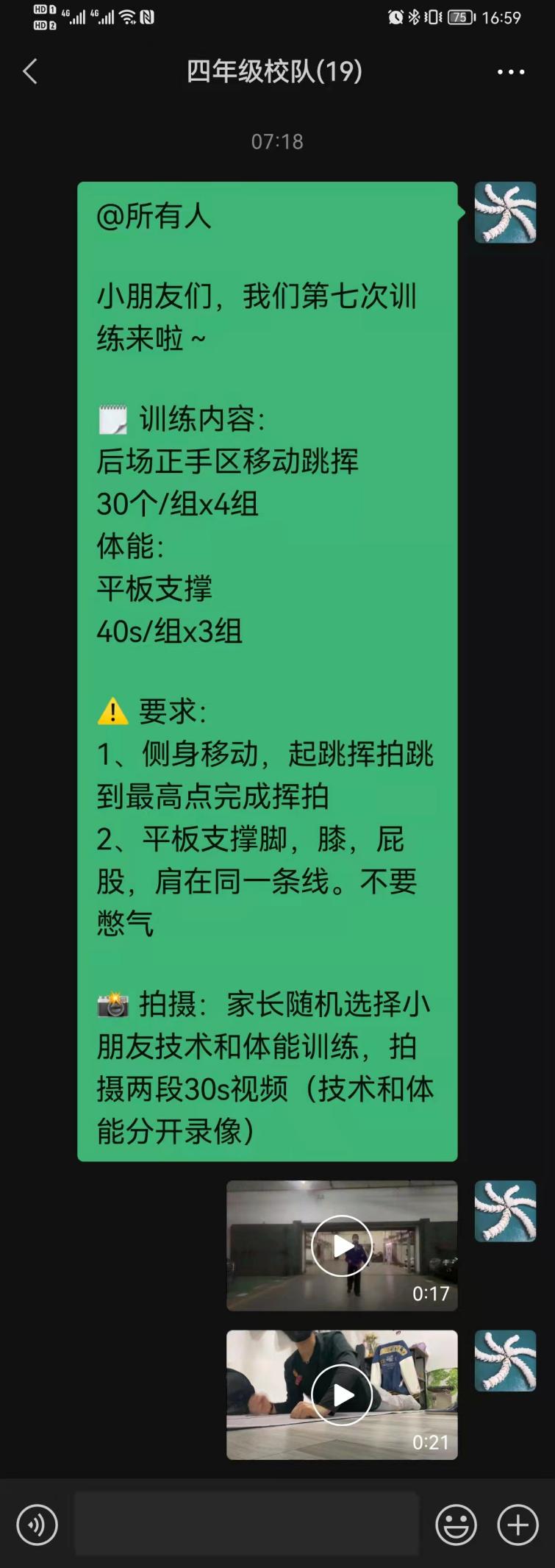This screenshot has width=555, height=1568.
Task: Open the group chat options menu
Action: [x=510, y=72]
